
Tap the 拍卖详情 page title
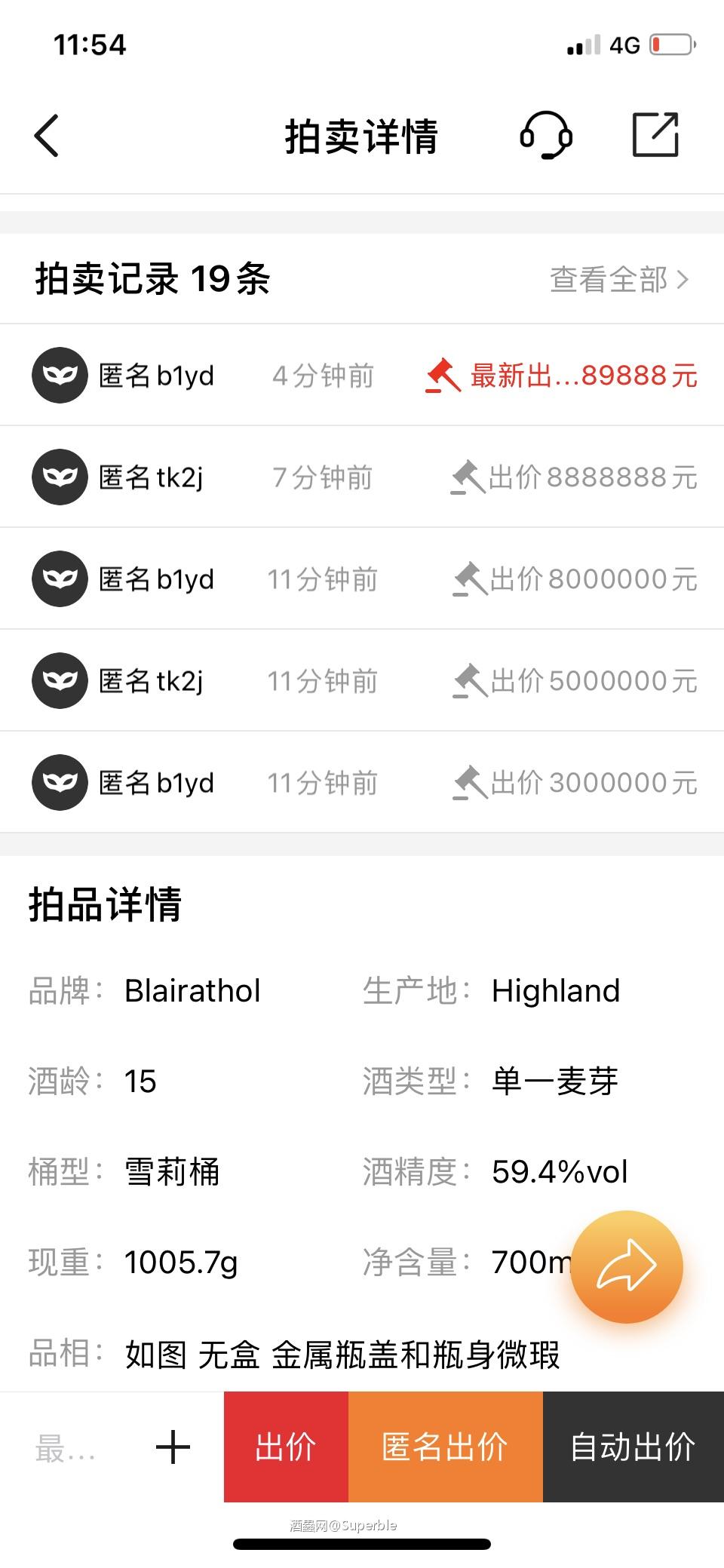point(360,136)
